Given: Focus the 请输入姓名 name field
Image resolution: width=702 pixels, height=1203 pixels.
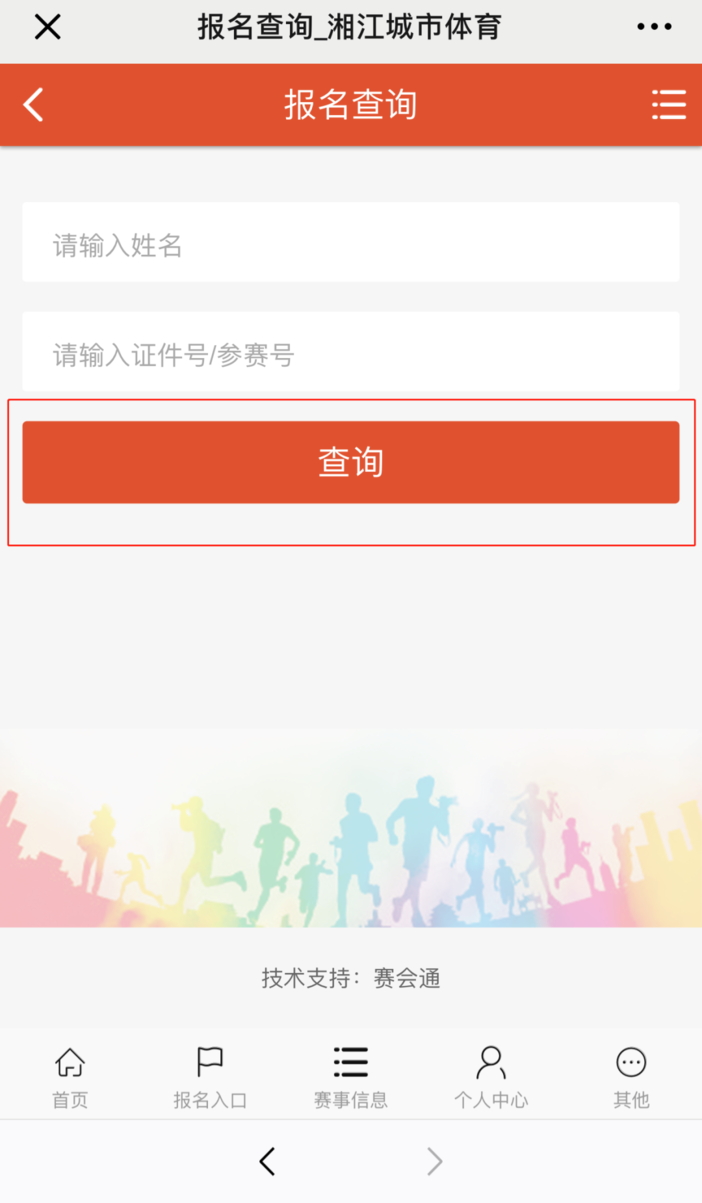Looking at the screenshot, I should 351,243.
